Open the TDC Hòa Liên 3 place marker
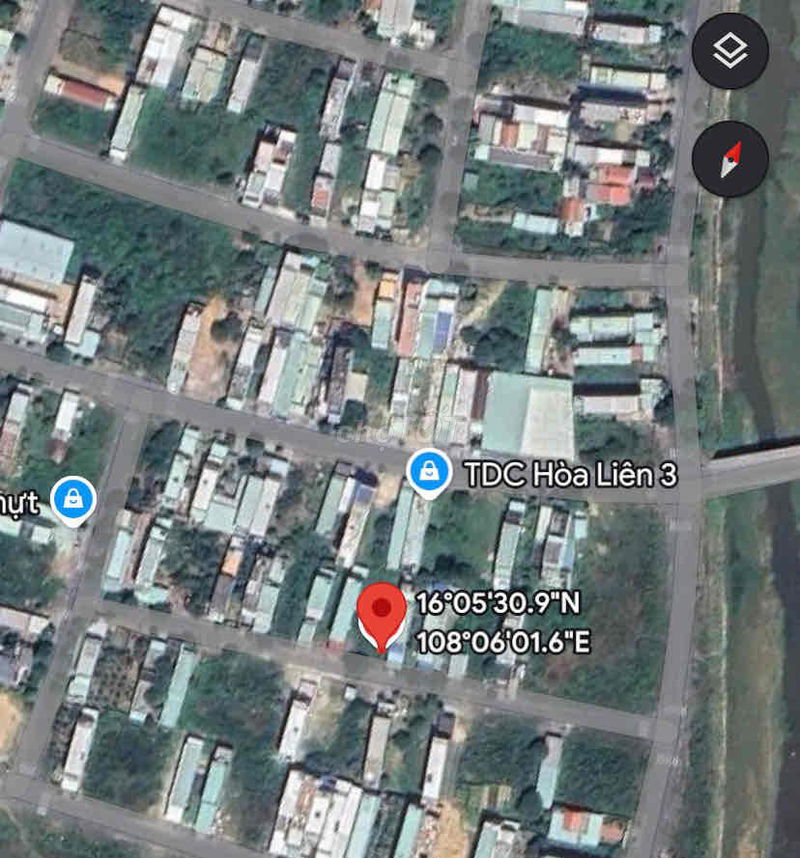The width and height of the screenshot is (800, 858). (x=429, y=472)
